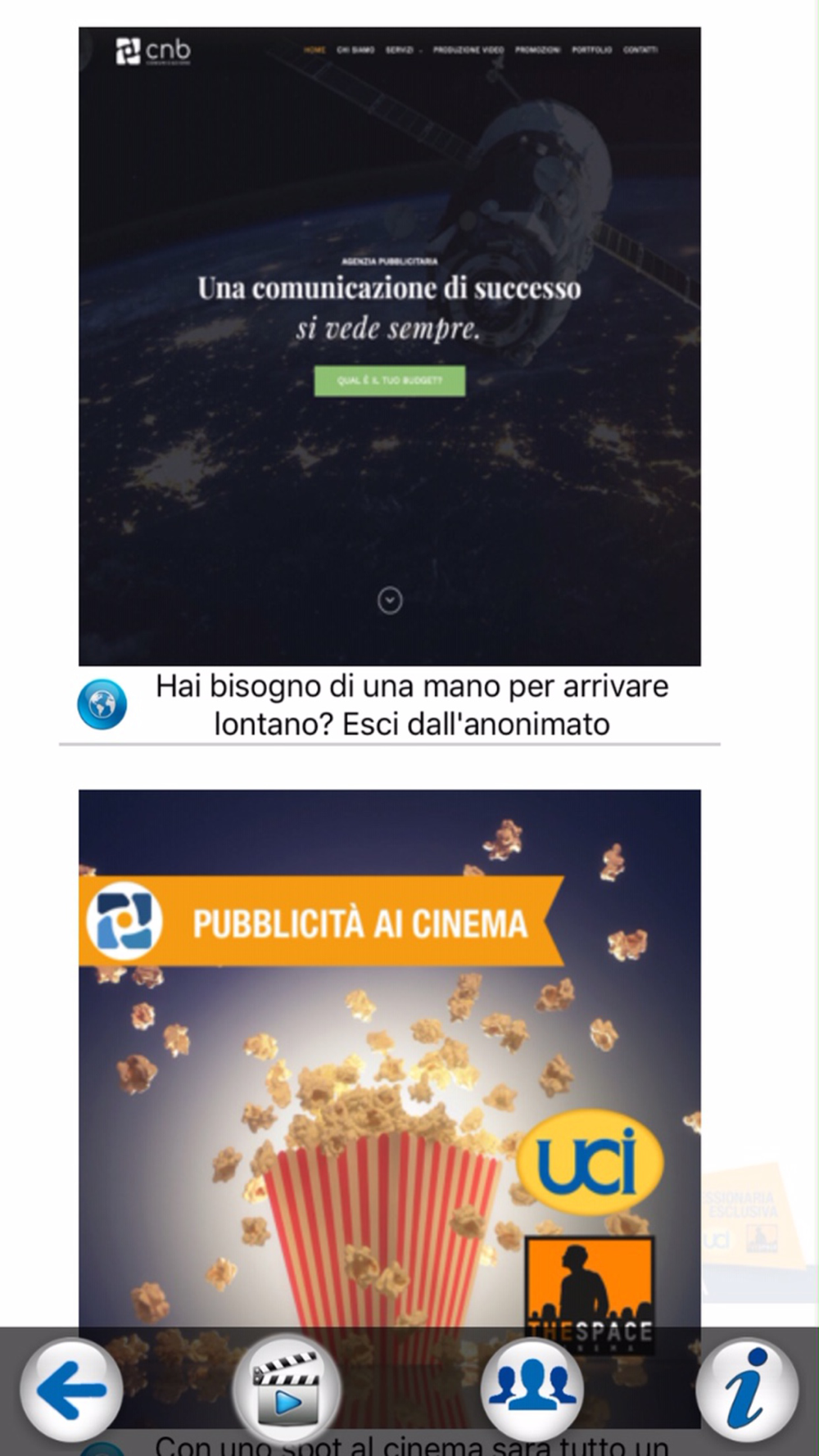The height and width of the screenshot is (1456, 819).
Task: Open the cnb website preview card
Action: [390, 346]
